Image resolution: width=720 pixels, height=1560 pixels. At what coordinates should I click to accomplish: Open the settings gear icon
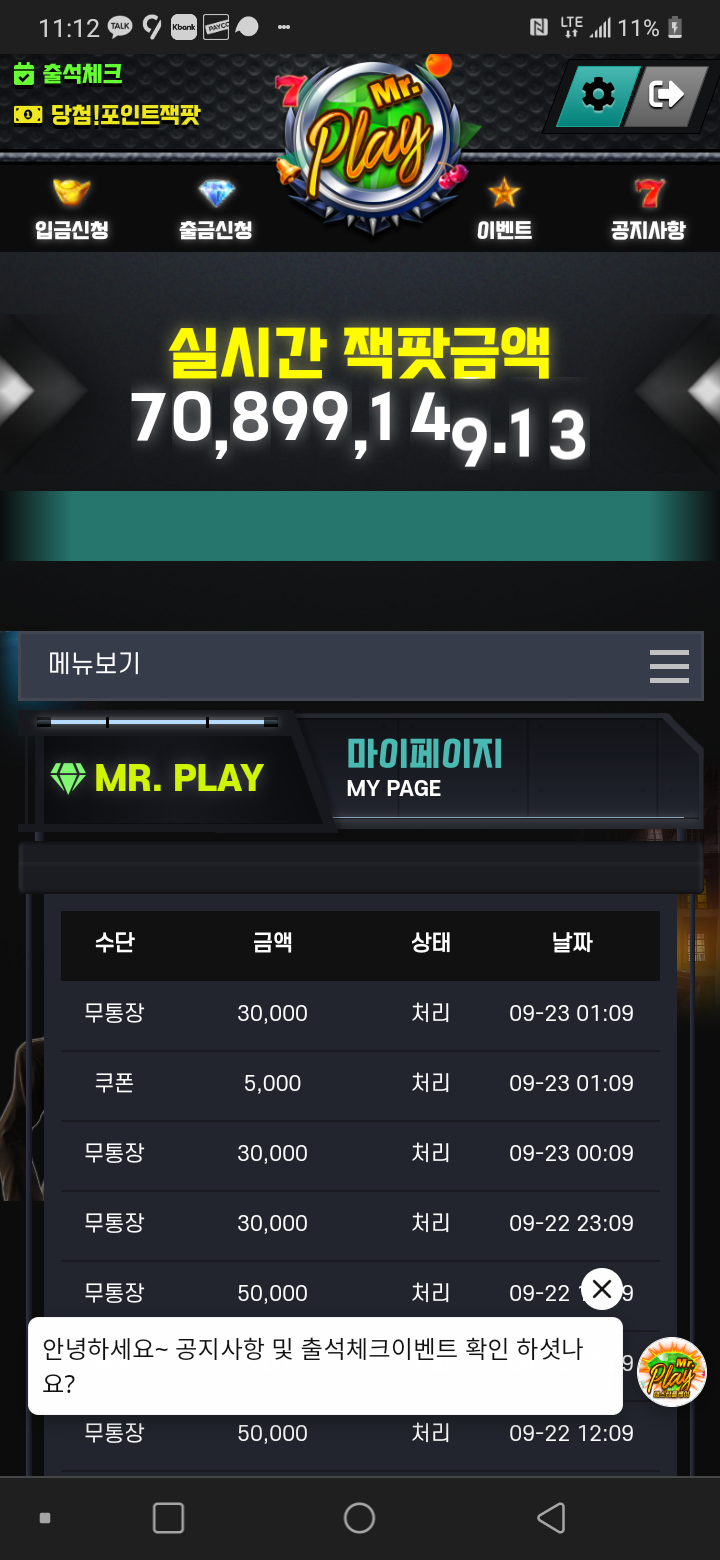[x=598, y=96]
